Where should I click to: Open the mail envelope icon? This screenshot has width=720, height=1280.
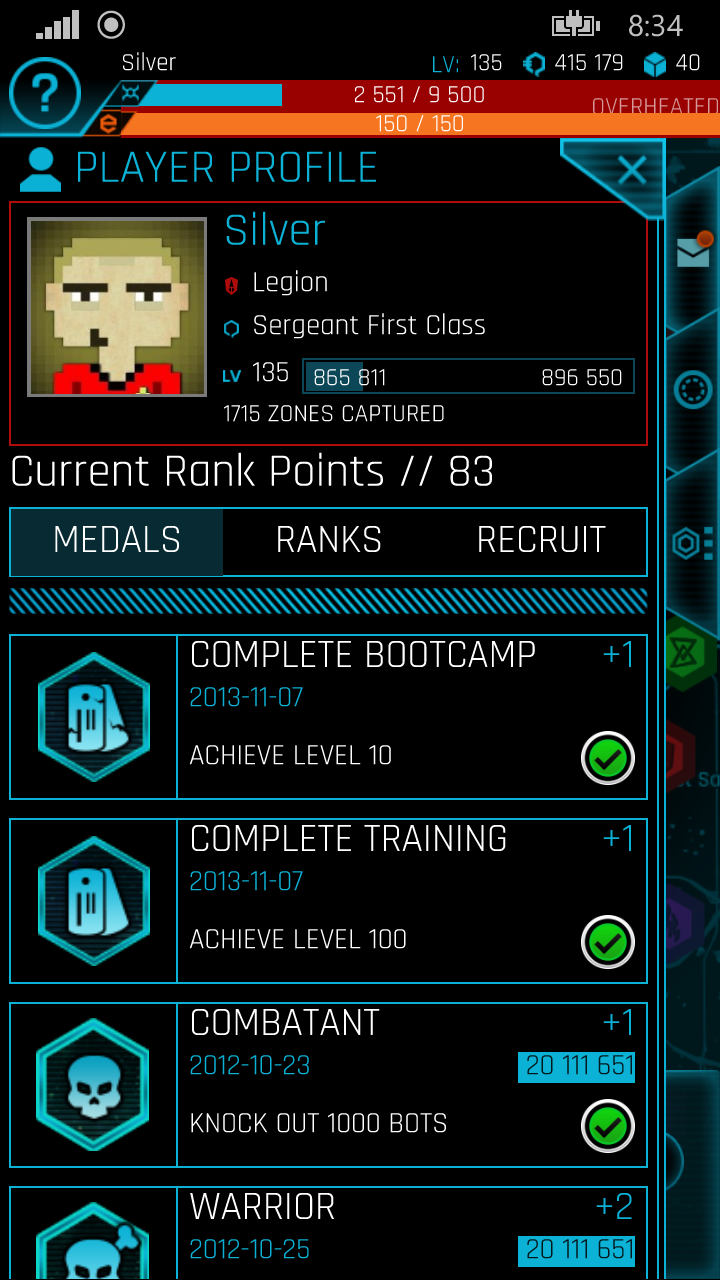(x=693, y=252)
